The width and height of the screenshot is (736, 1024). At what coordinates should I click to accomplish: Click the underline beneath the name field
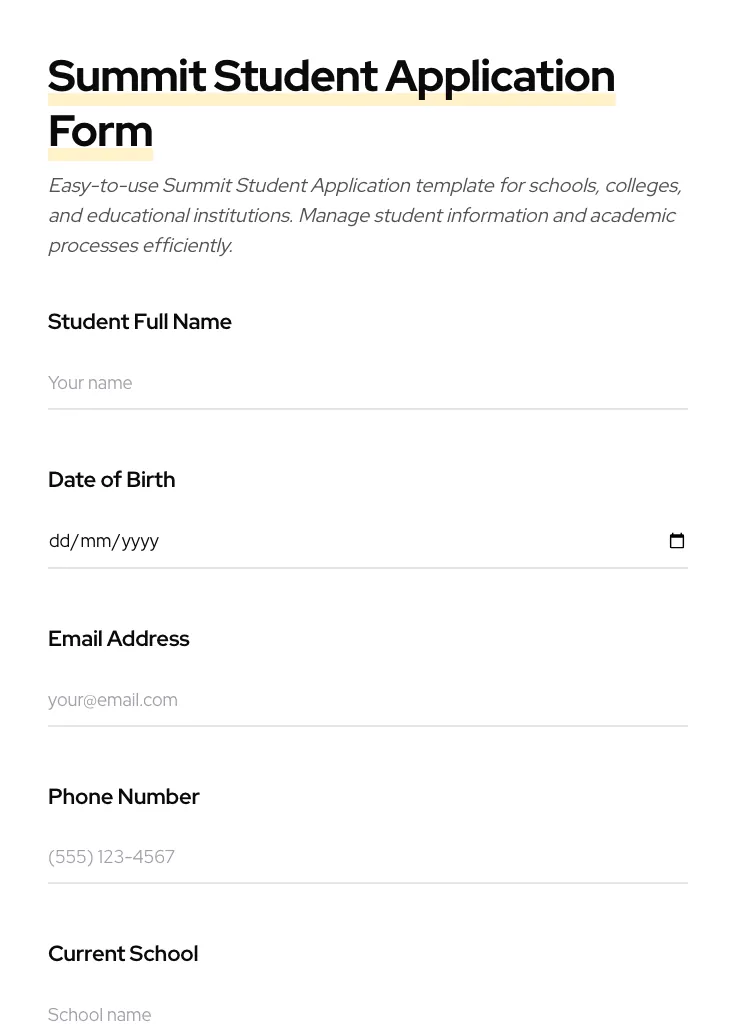coord(368,409)
